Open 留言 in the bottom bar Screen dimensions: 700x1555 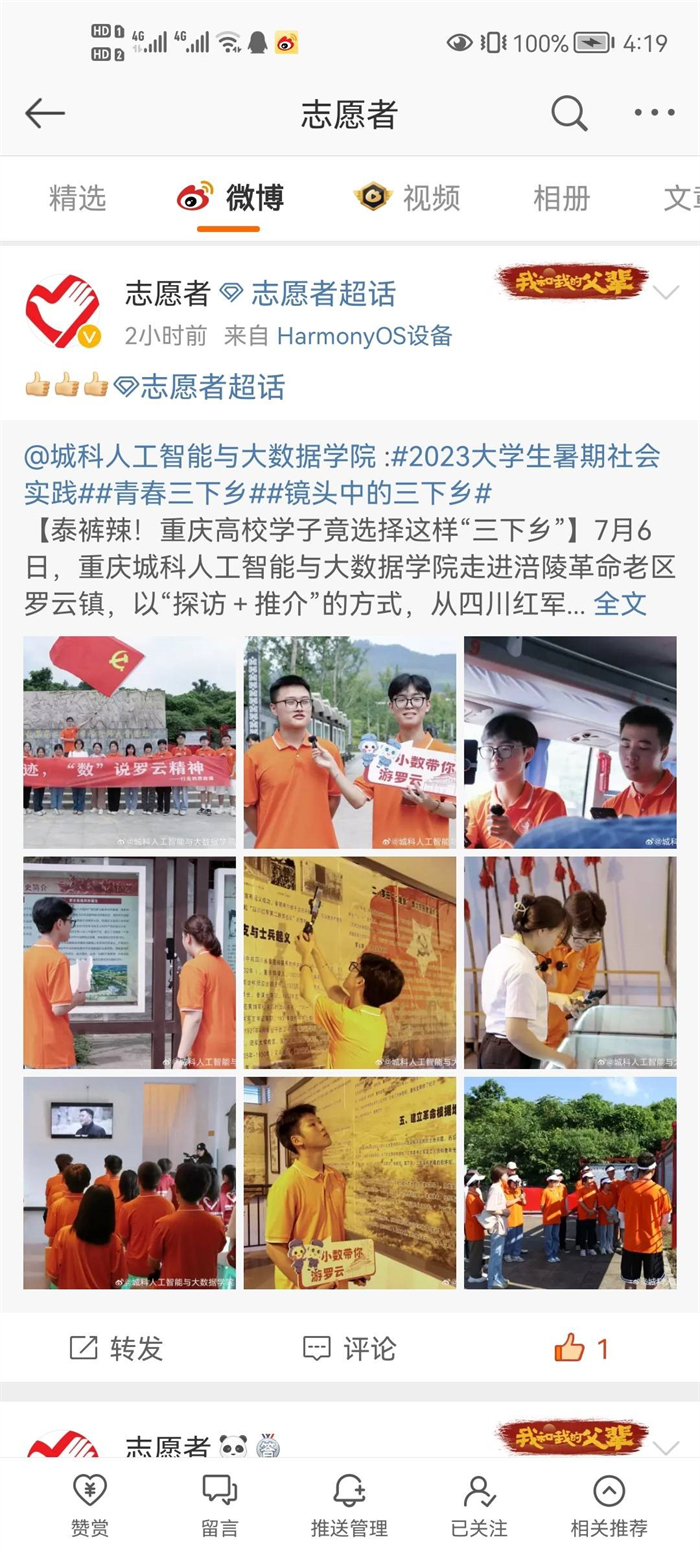pos(219,1506)
